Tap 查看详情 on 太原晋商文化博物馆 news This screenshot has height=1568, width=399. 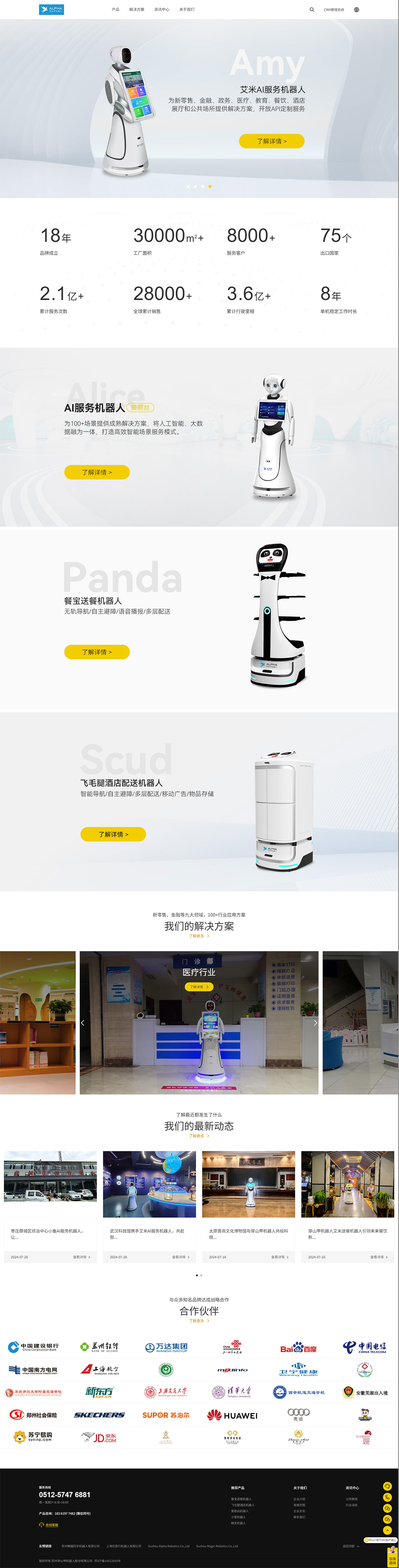click(x=280, y=1257)
